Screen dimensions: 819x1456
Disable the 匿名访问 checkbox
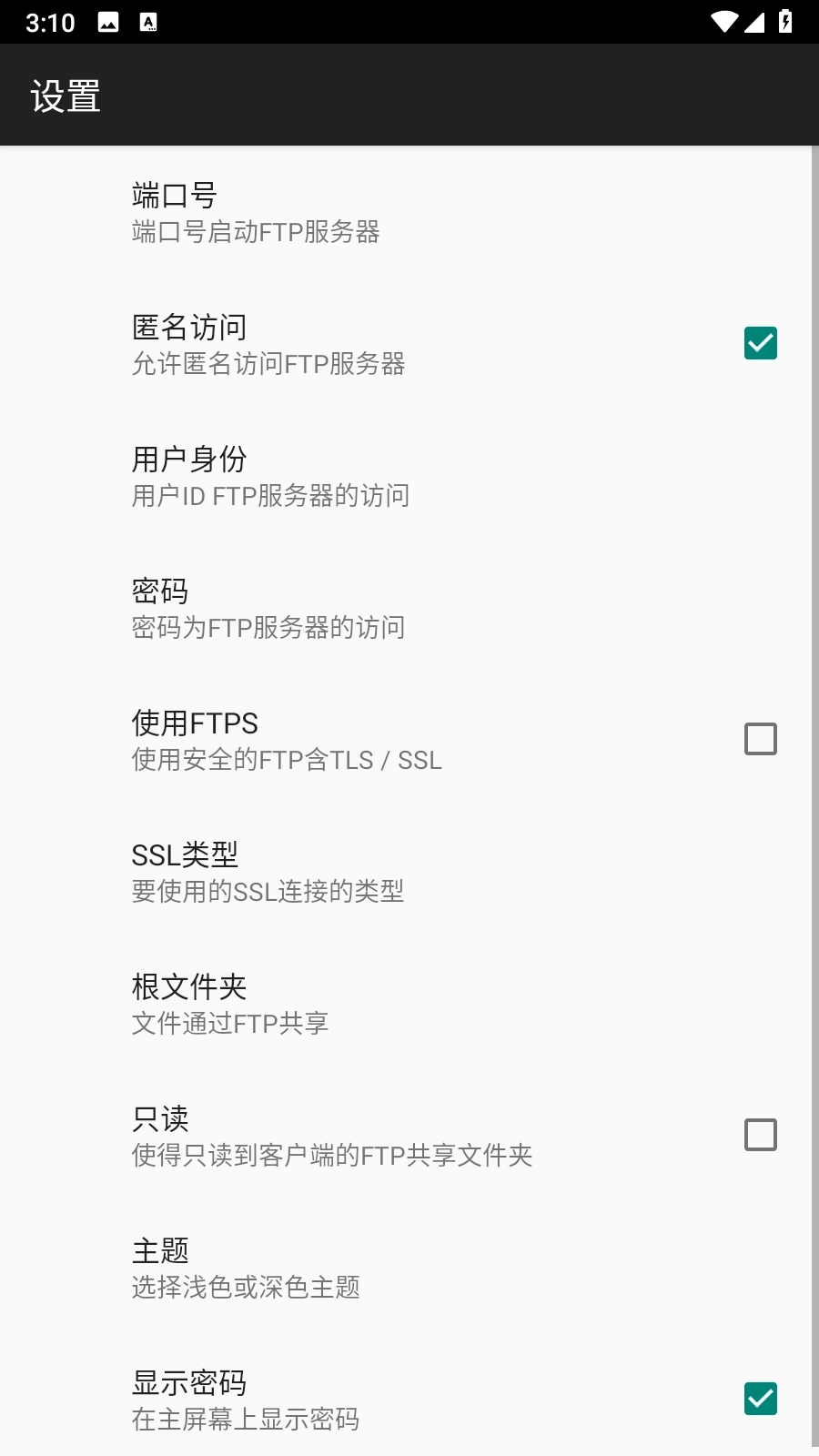(761, 344)
